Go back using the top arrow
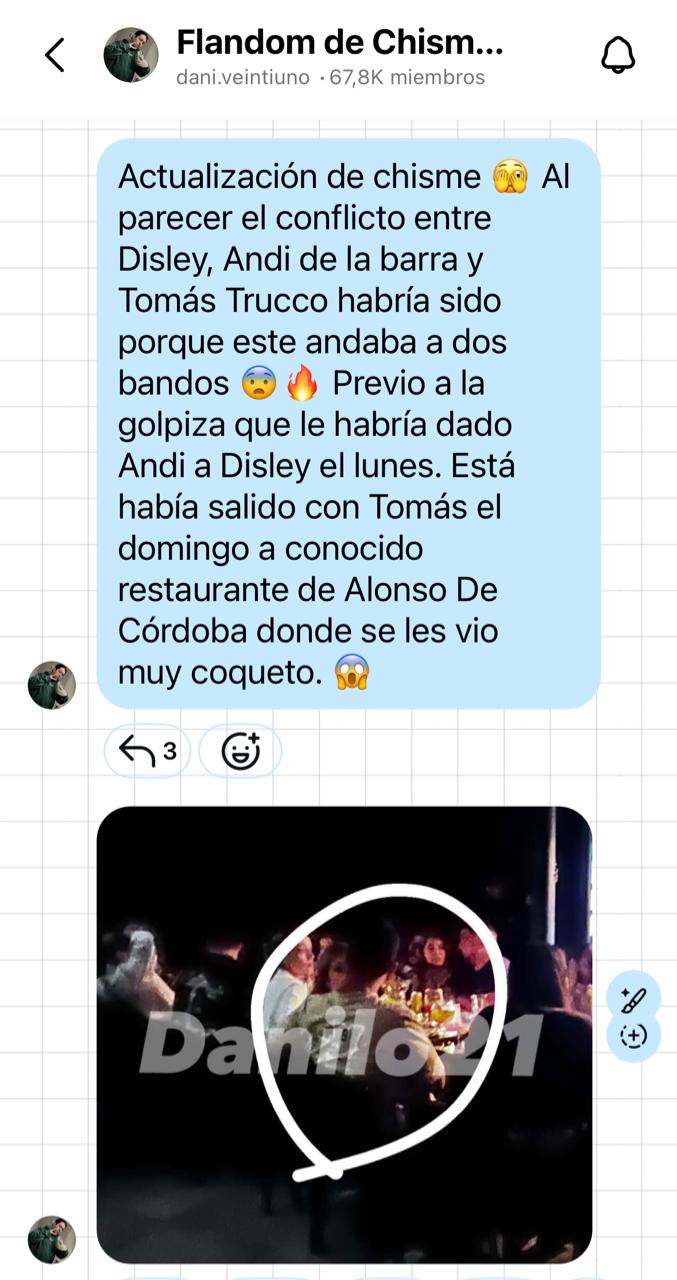Image resolution: width=677 pixels, height=1280 pixels. [x=55, y=55]
